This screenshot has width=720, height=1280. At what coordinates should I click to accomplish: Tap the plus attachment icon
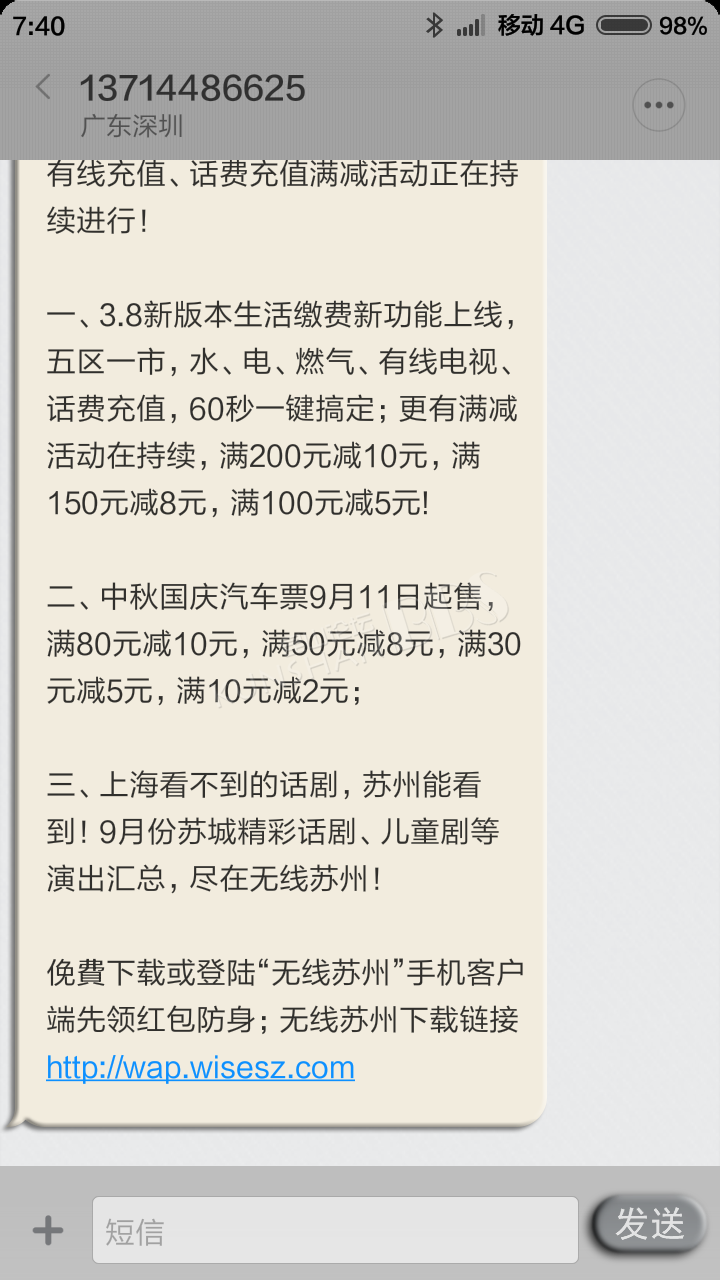(48, 1230)
